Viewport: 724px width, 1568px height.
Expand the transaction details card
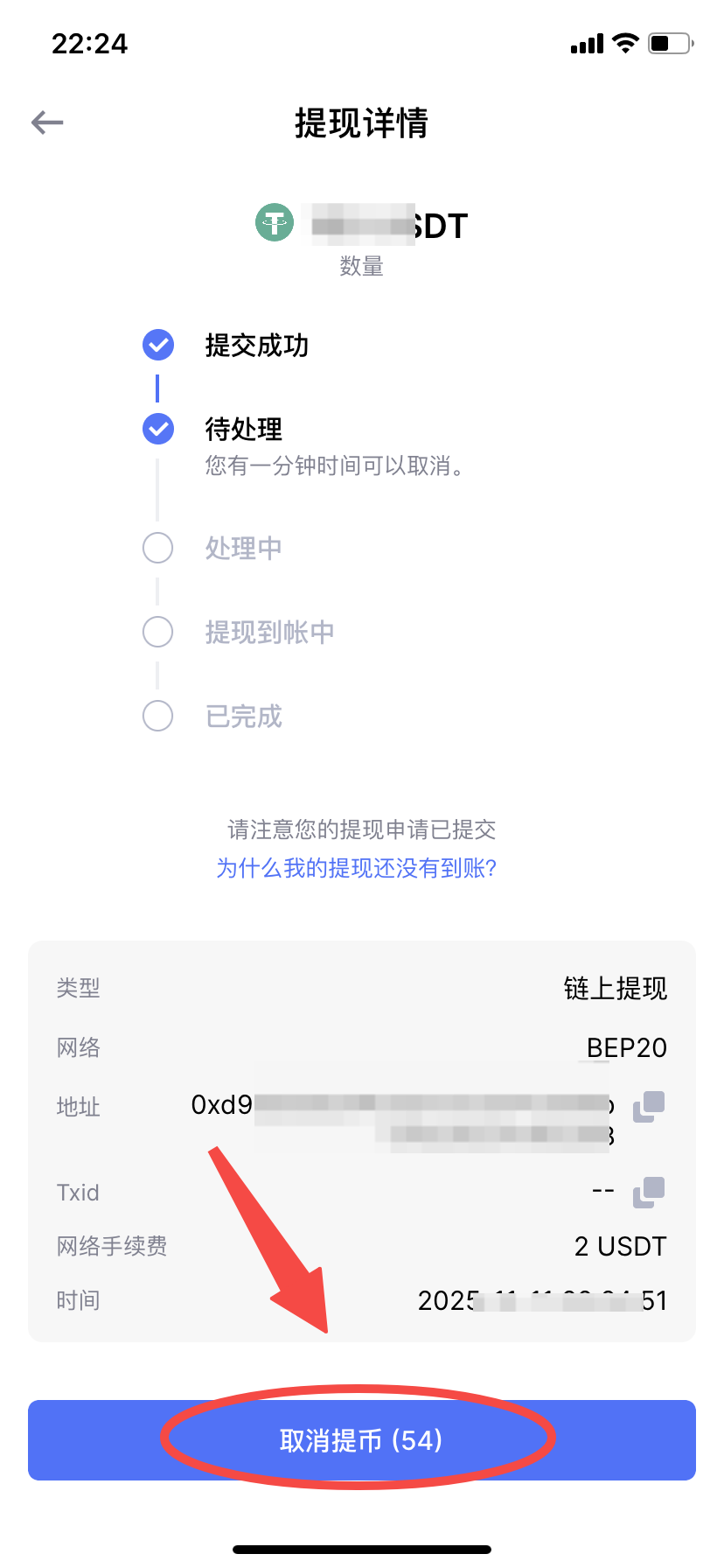[x=362, y=1137]
